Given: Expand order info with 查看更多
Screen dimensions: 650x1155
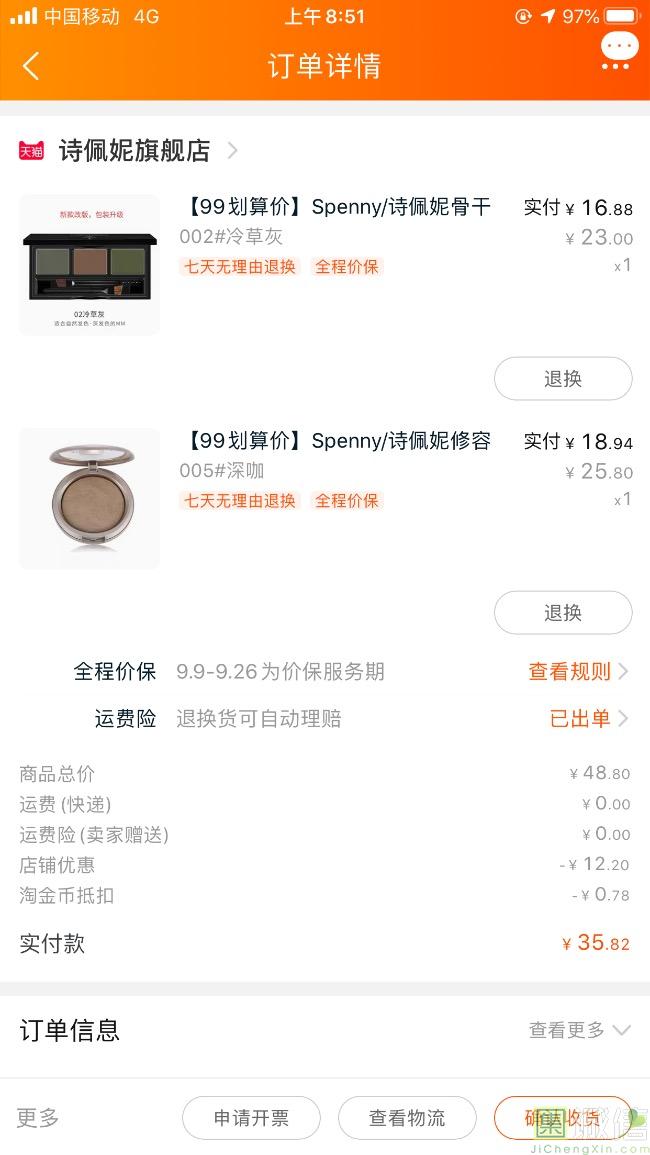Looking at the screenshot, I should (x=579, y=1030).
